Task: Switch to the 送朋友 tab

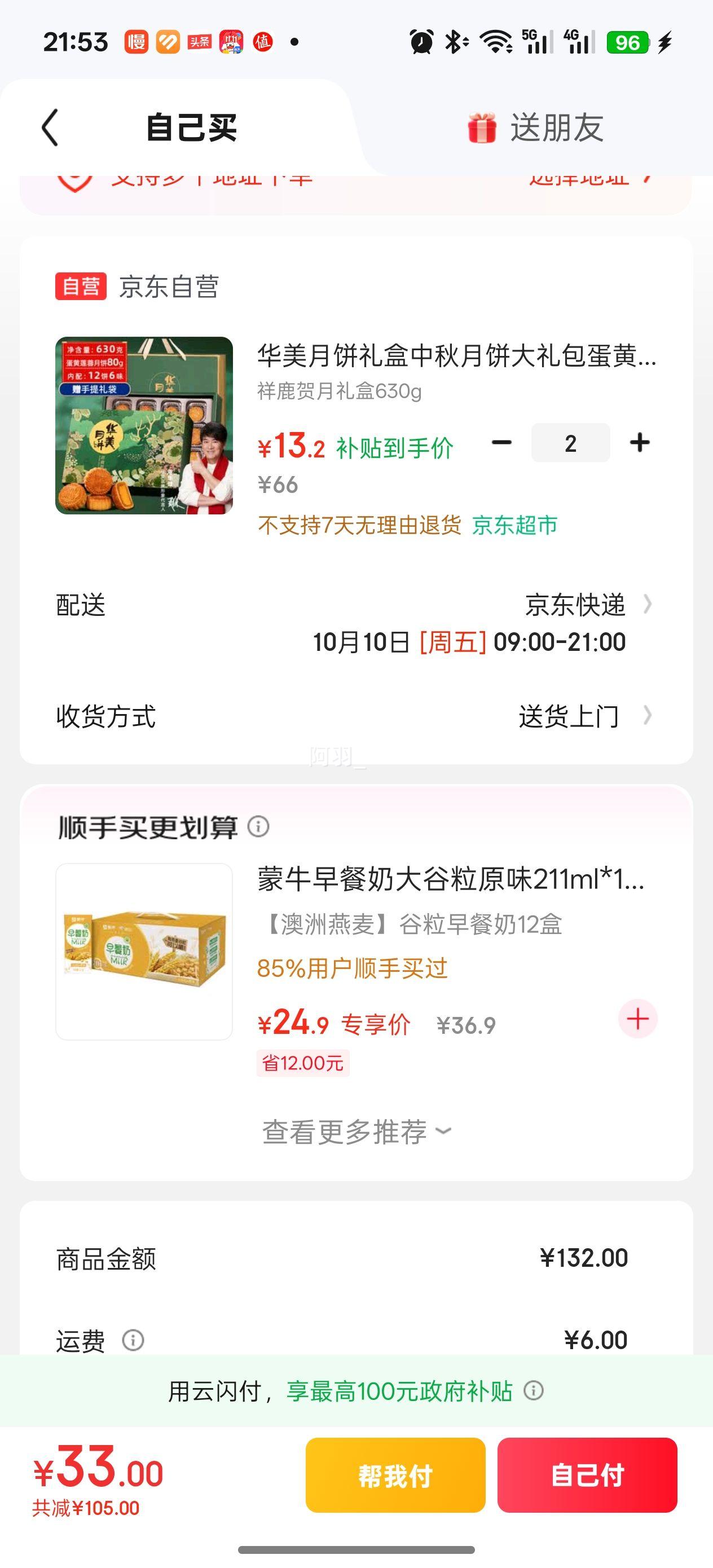Action: pos(536,128)
